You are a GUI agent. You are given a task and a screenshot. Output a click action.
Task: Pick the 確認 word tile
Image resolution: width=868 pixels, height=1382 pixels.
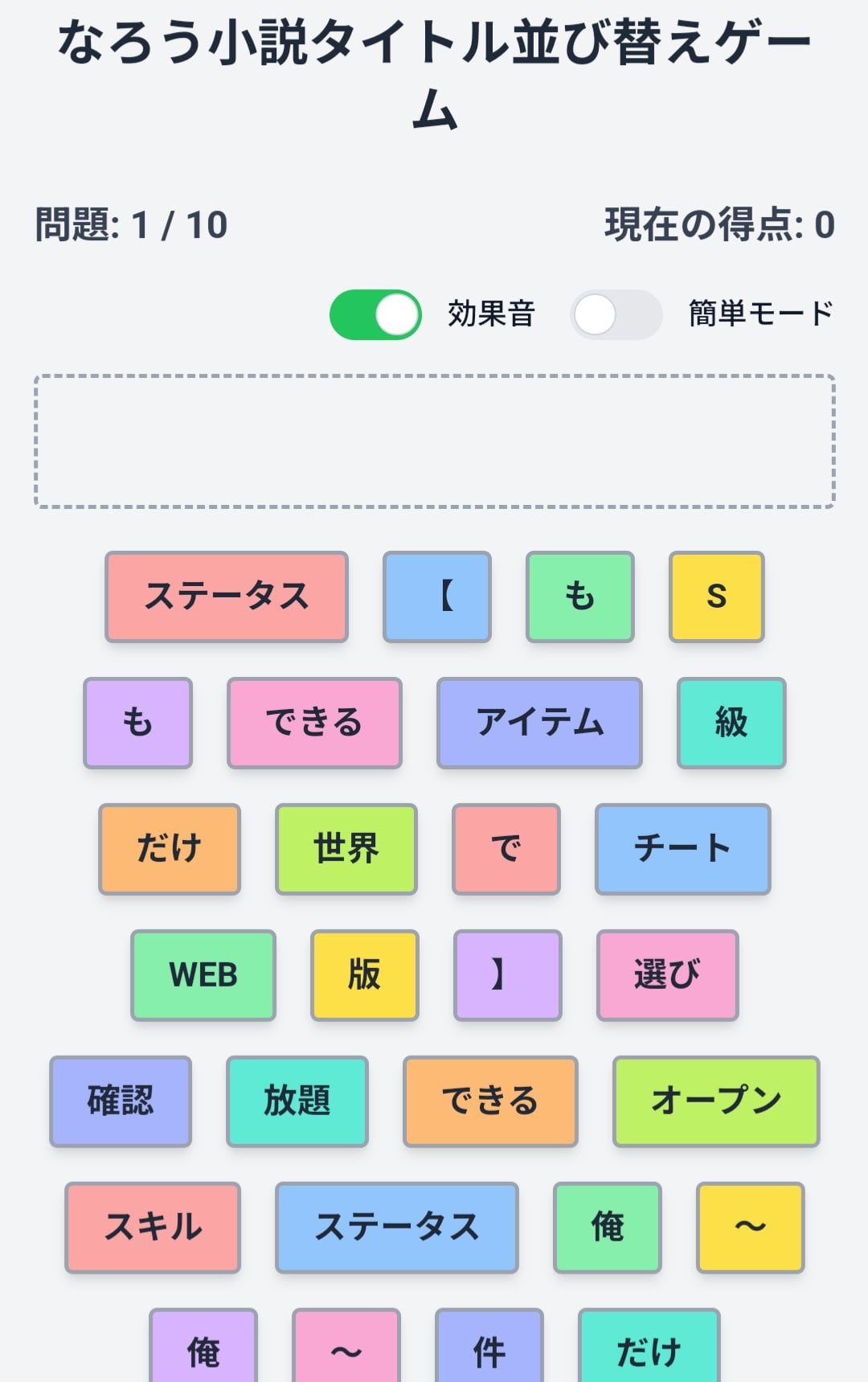click(x=121, y=1101)
